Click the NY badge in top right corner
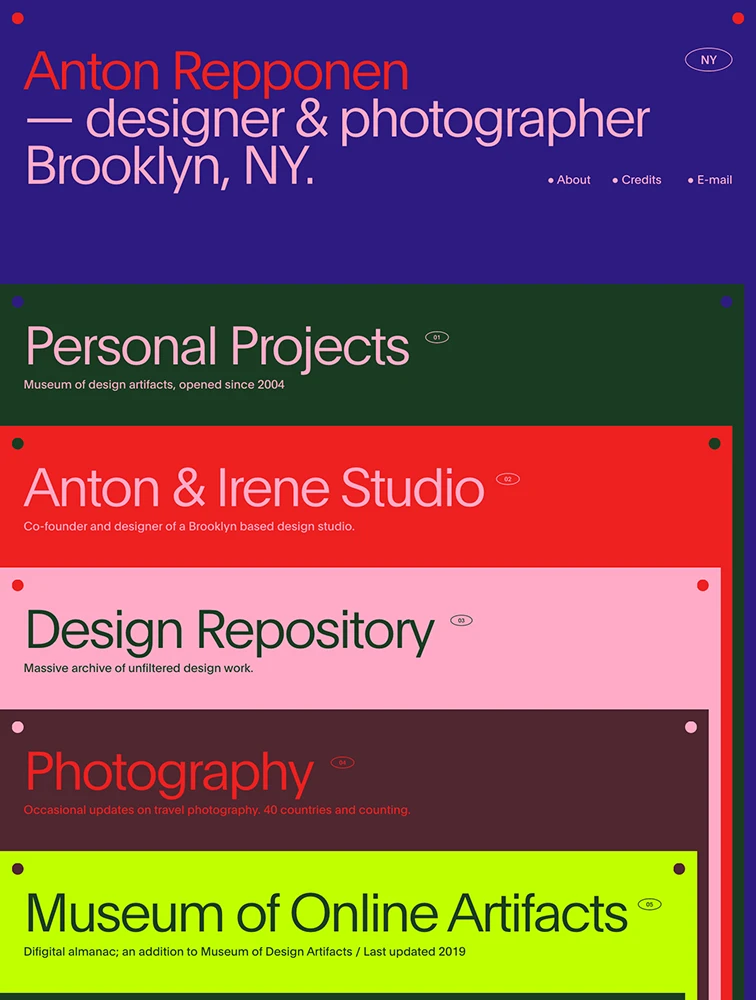The image size is (756, 1000). 708,59
